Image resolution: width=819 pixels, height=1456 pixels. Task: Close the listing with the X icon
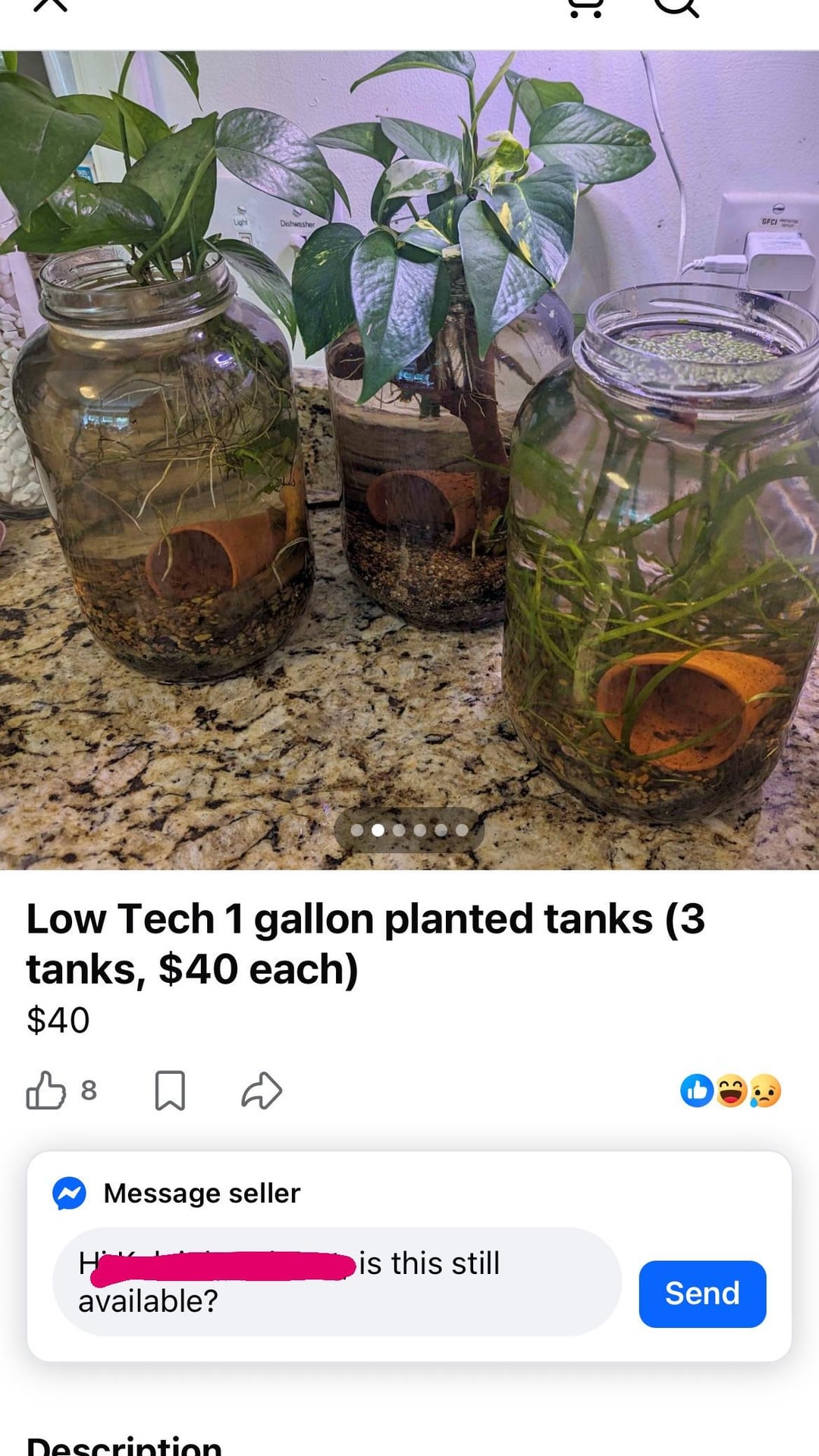(x=50, y=5)
